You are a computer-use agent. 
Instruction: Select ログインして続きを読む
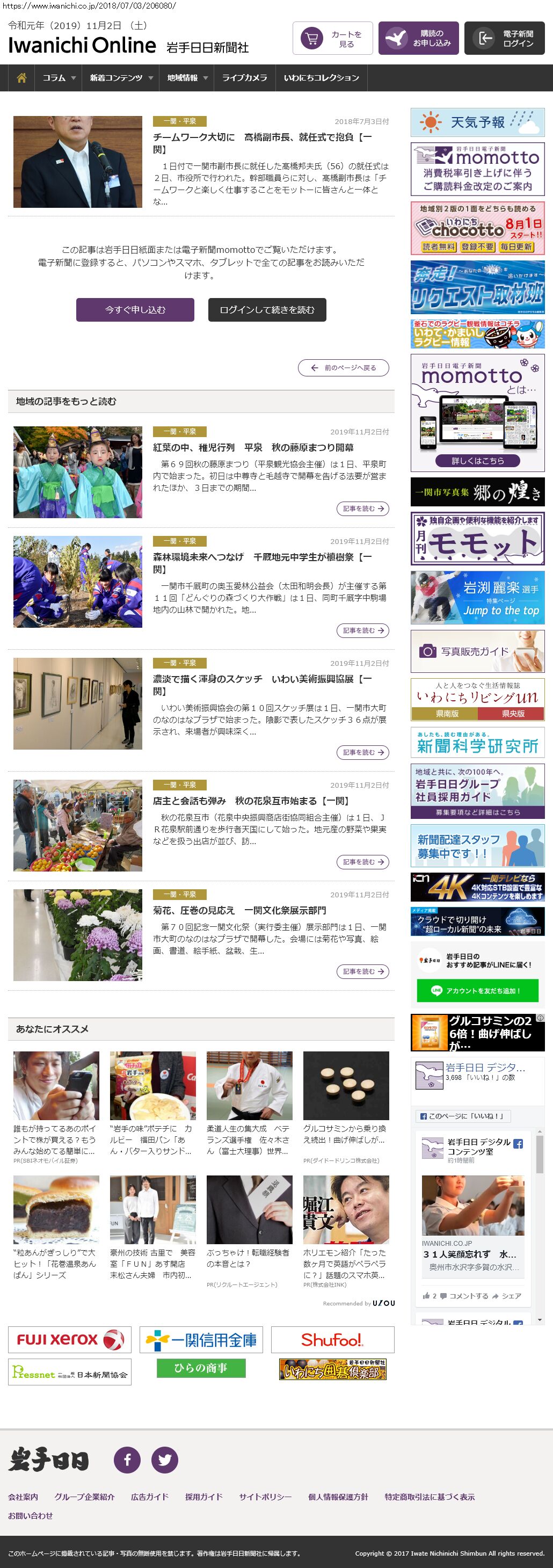click(266, 310)
